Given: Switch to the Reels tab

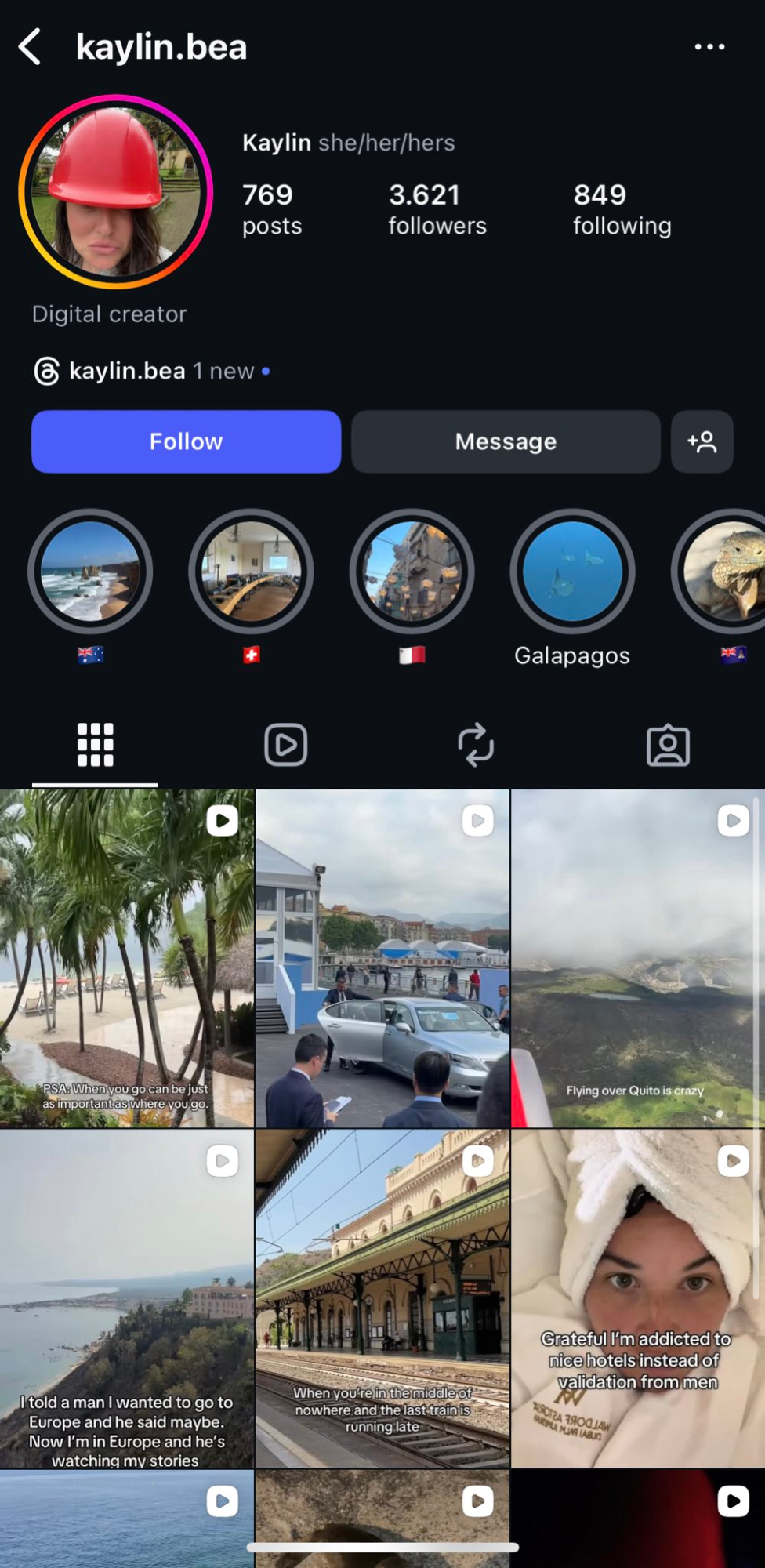Looking at the screenshot, I should (285, 745).
